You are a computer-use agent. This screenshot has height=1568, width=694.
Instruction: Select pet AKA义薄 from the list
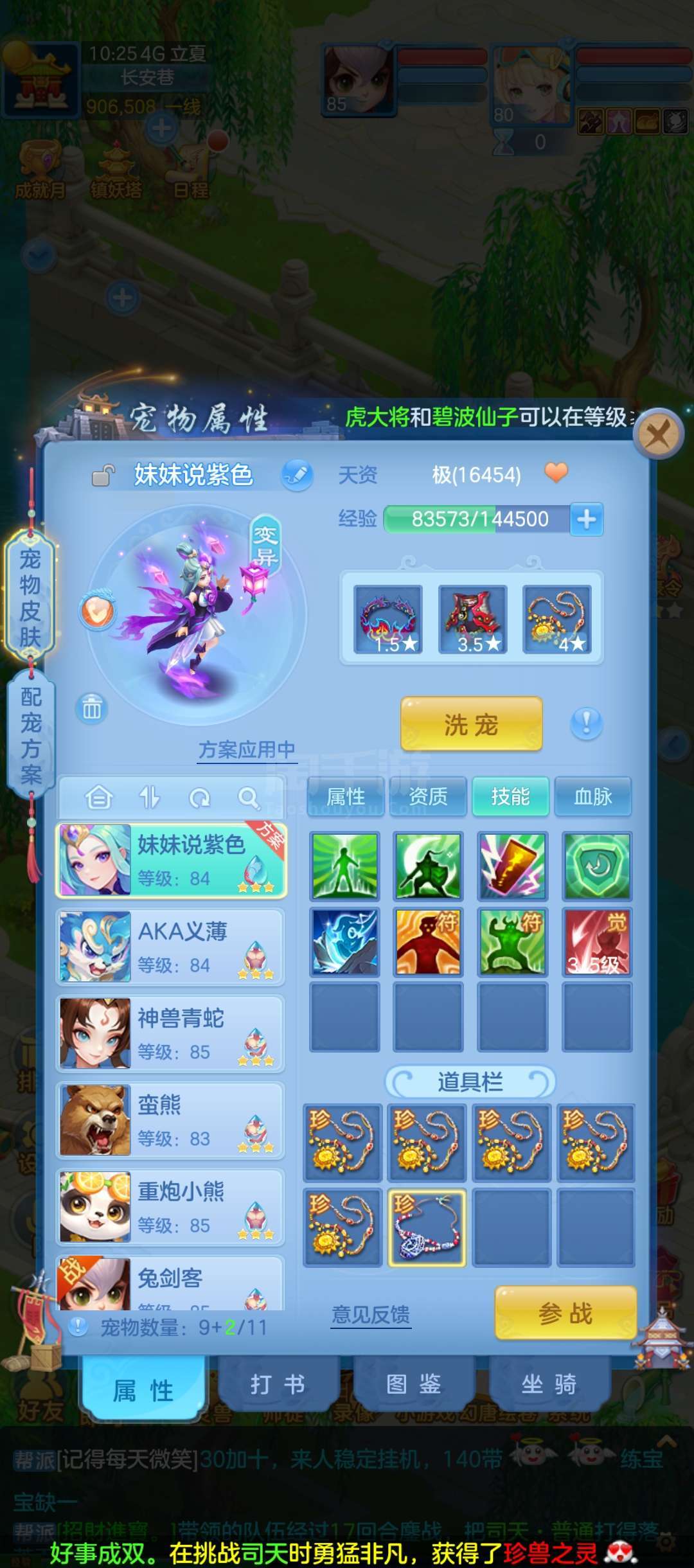170,947
